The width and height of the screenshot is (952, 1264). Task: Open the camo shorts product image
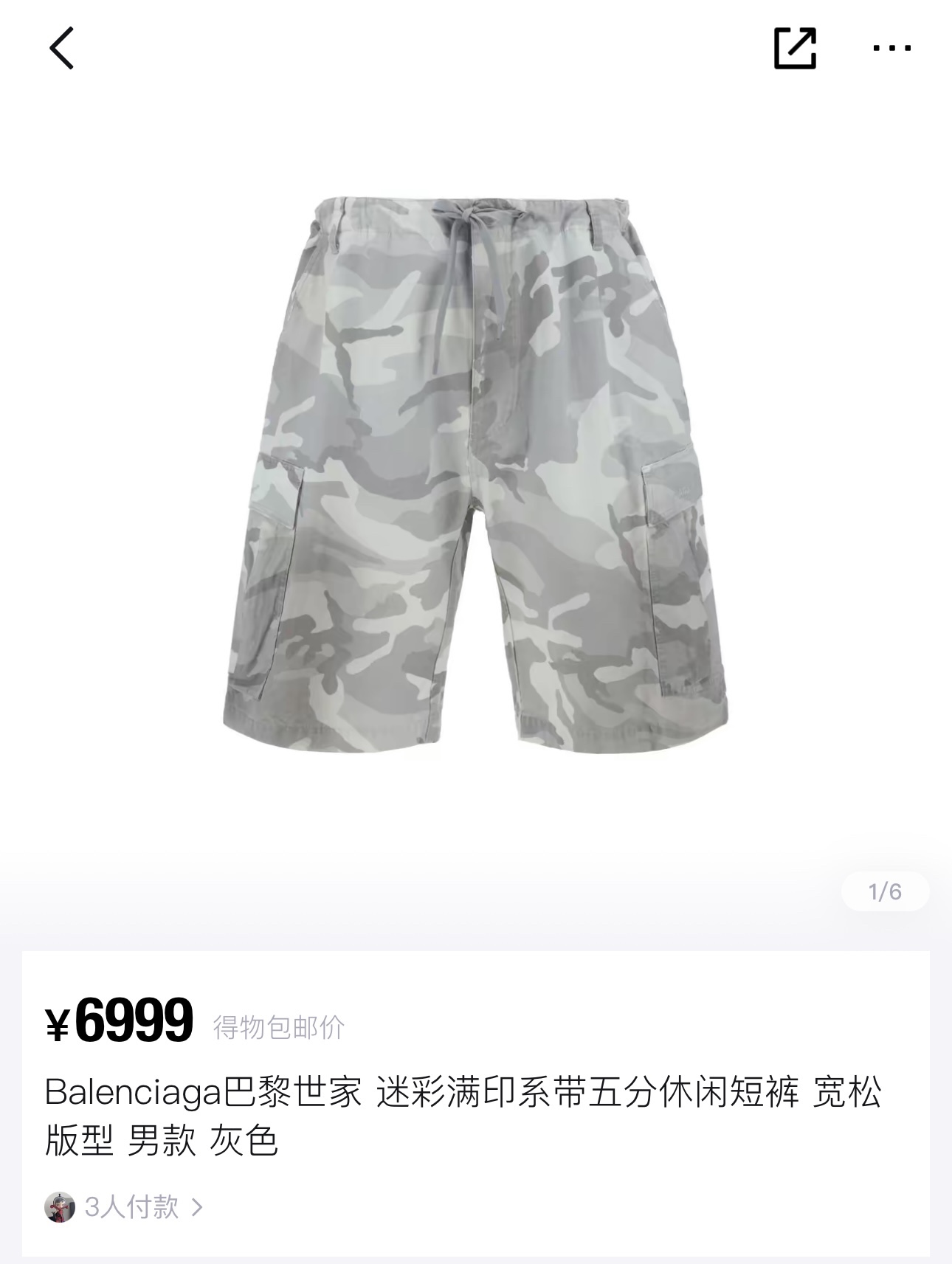[475, 472]
